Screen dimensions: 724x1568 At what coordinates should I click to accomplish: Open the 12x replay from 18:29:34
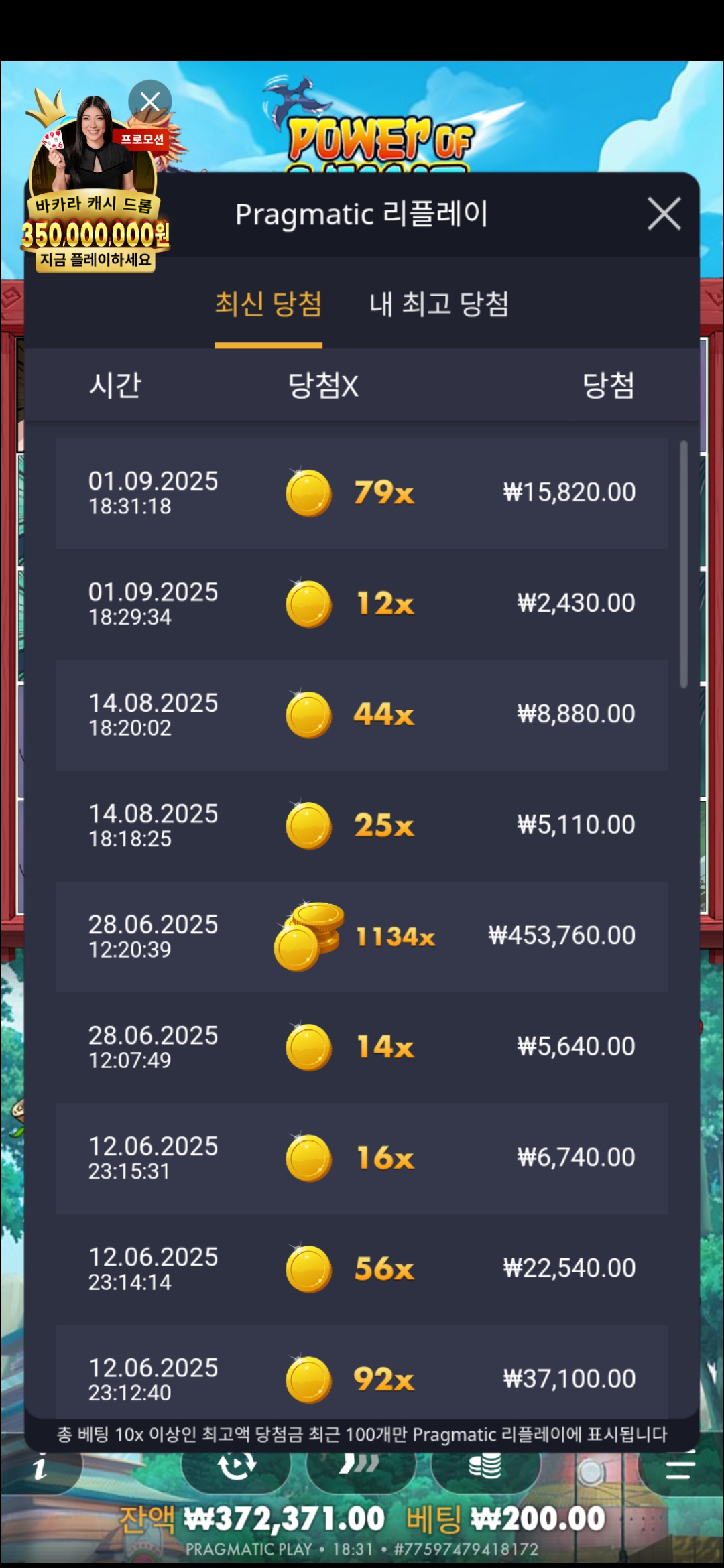pyautogui.click(x=361, y=604)
